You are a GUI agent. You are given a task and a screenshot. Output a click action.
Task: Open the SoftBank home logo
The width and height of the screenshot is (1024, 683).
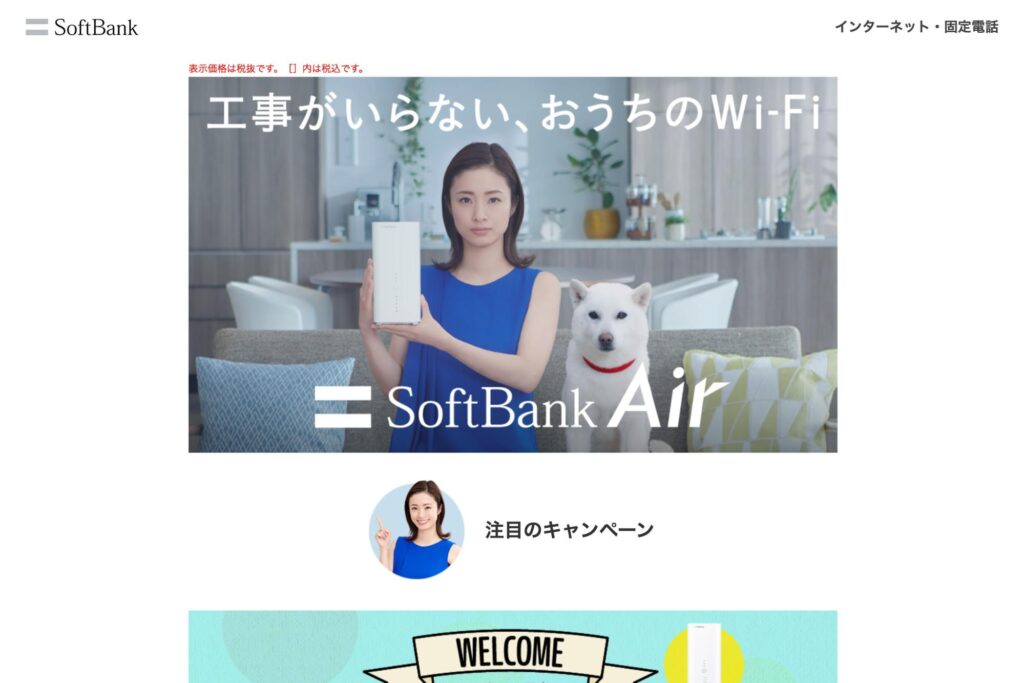point(82,27)
